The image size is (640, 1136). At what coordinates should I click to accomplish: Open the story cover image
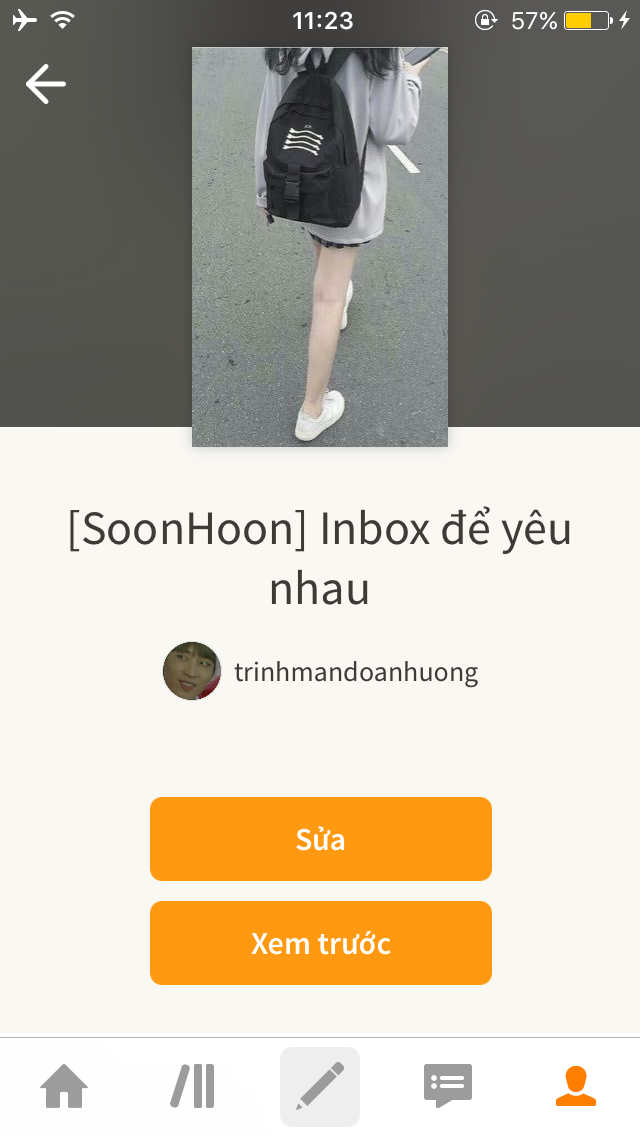pyautogui.click(x=320, y=247)
